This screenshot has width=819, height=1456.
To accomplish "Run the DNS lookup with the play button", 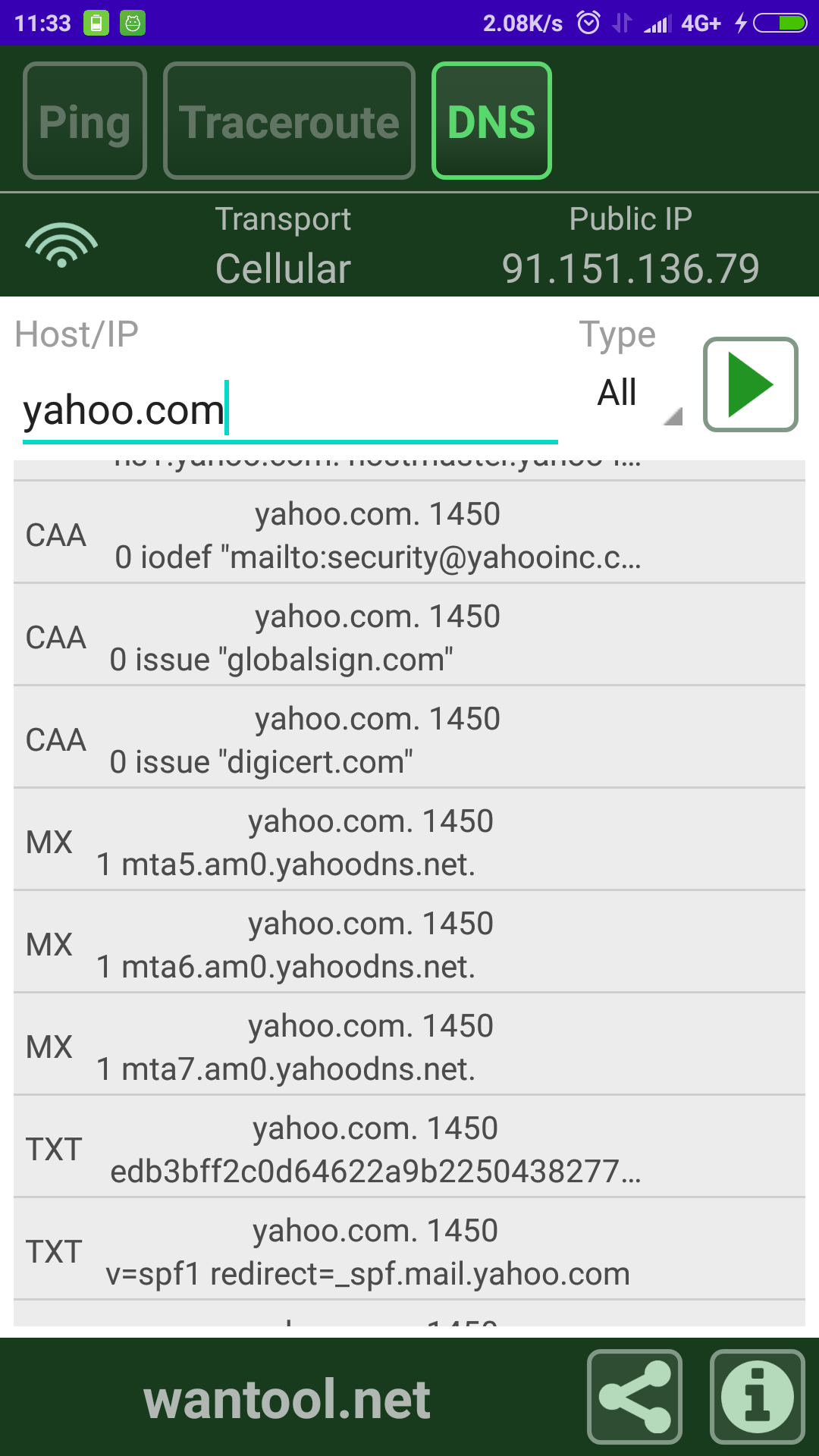I will click(x=750, y=384).
